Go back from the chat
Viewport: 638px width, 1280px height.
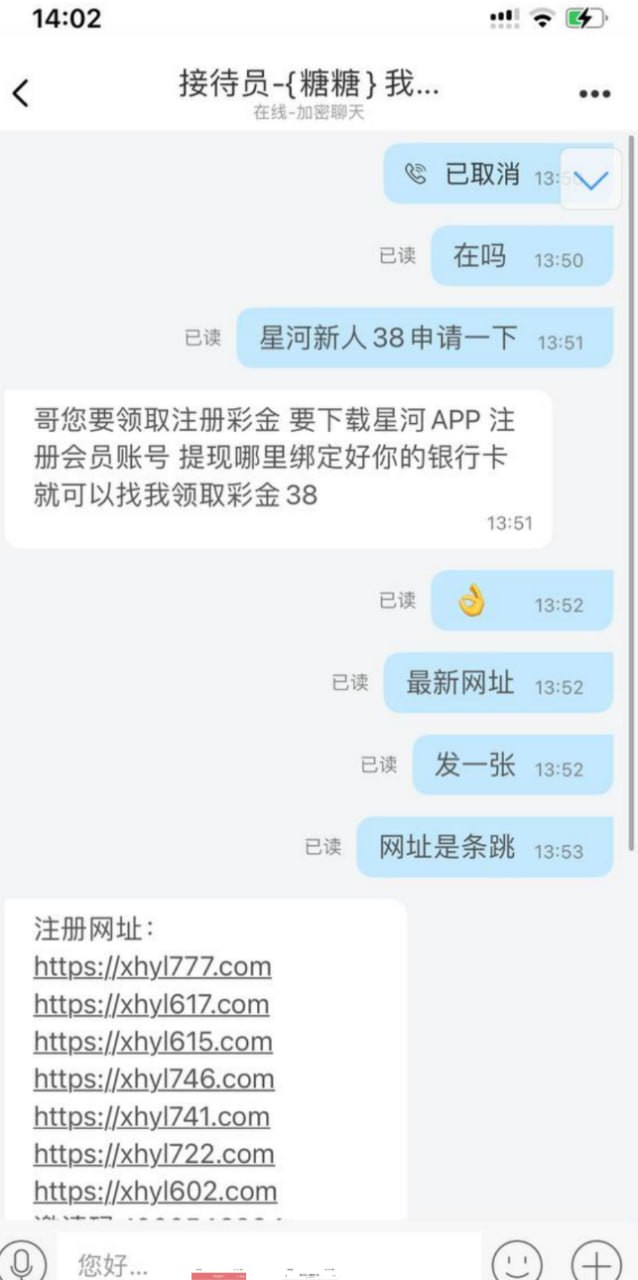coord(21,93)
